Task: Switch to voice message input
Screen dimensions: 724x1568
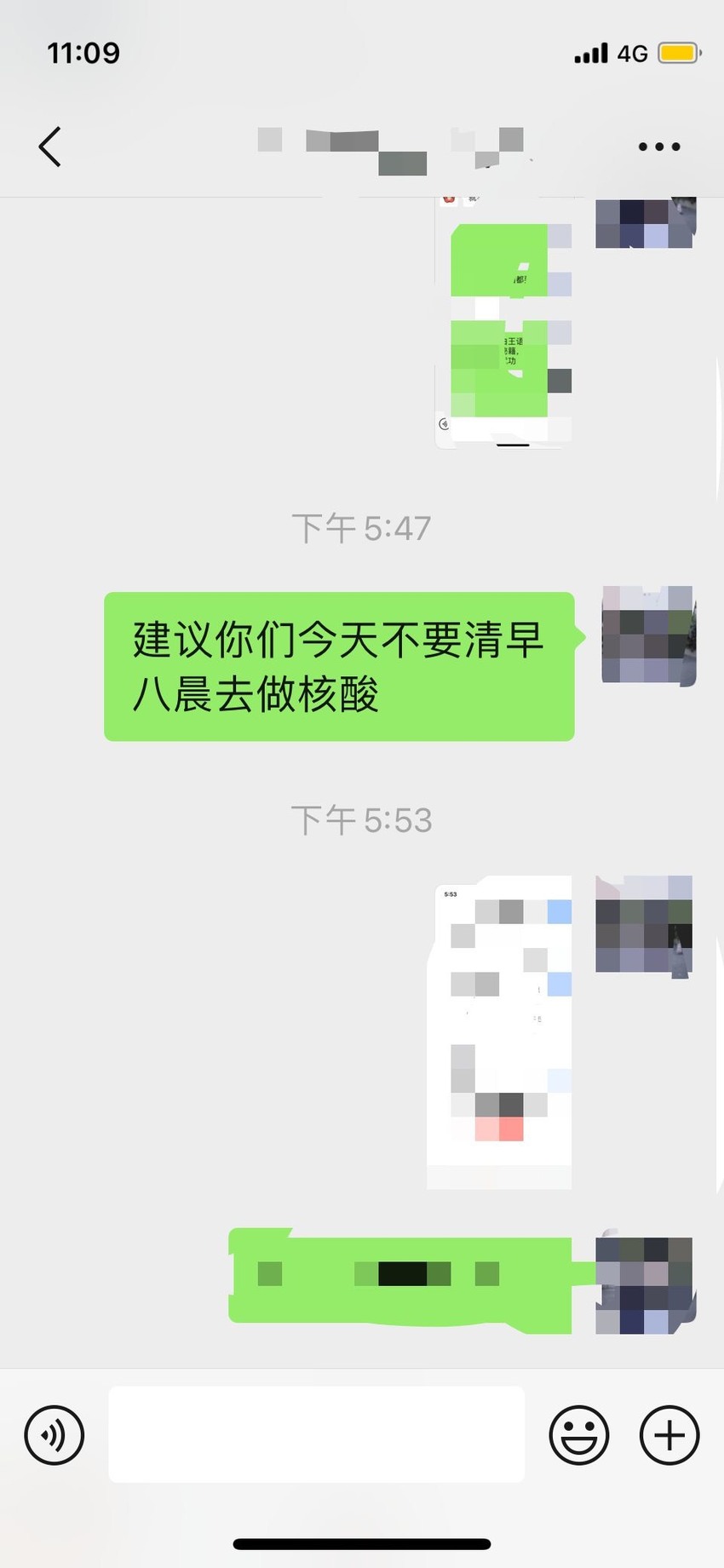Action: 55,1435
